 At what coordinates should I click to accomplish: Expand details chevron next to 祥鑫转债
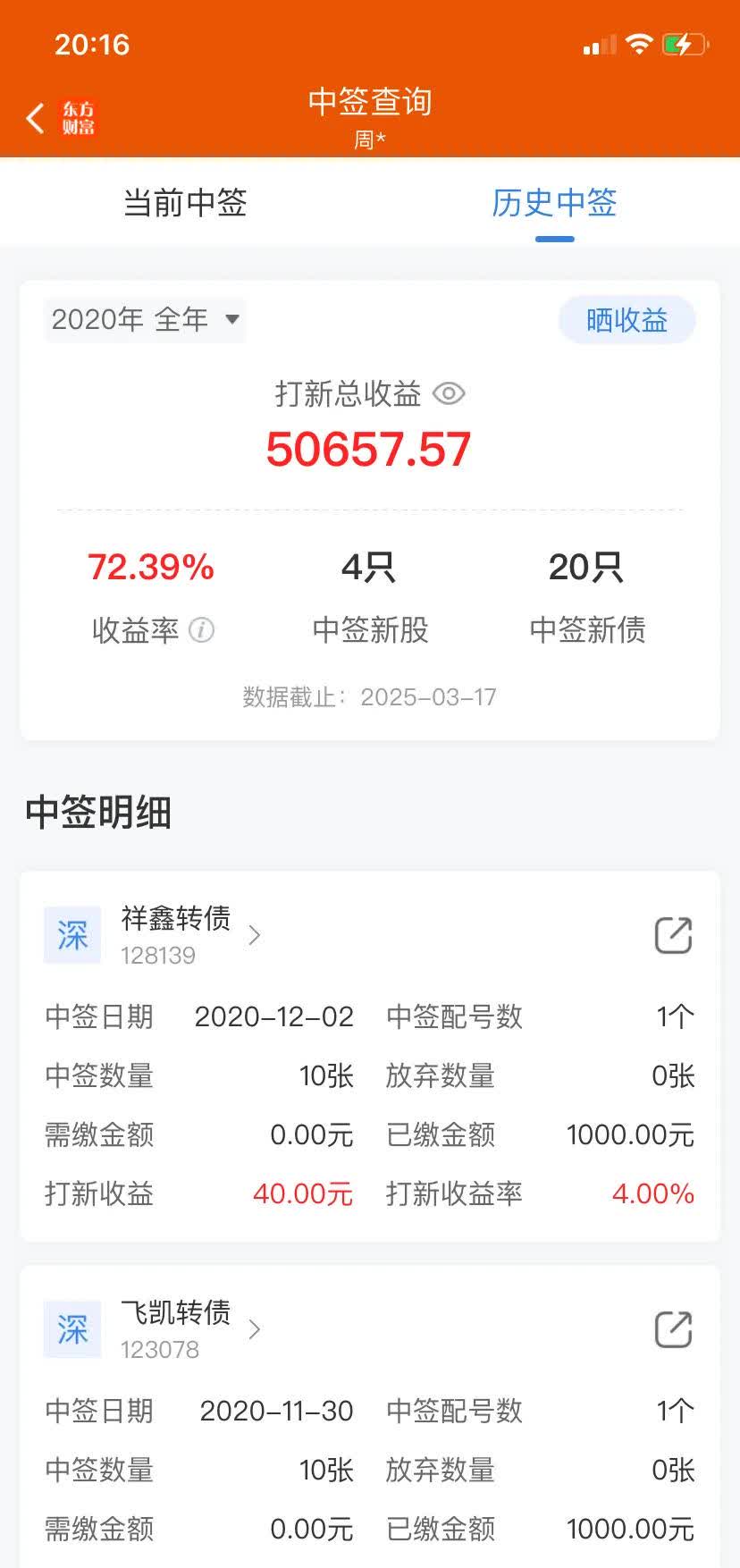tap(254, 935)
